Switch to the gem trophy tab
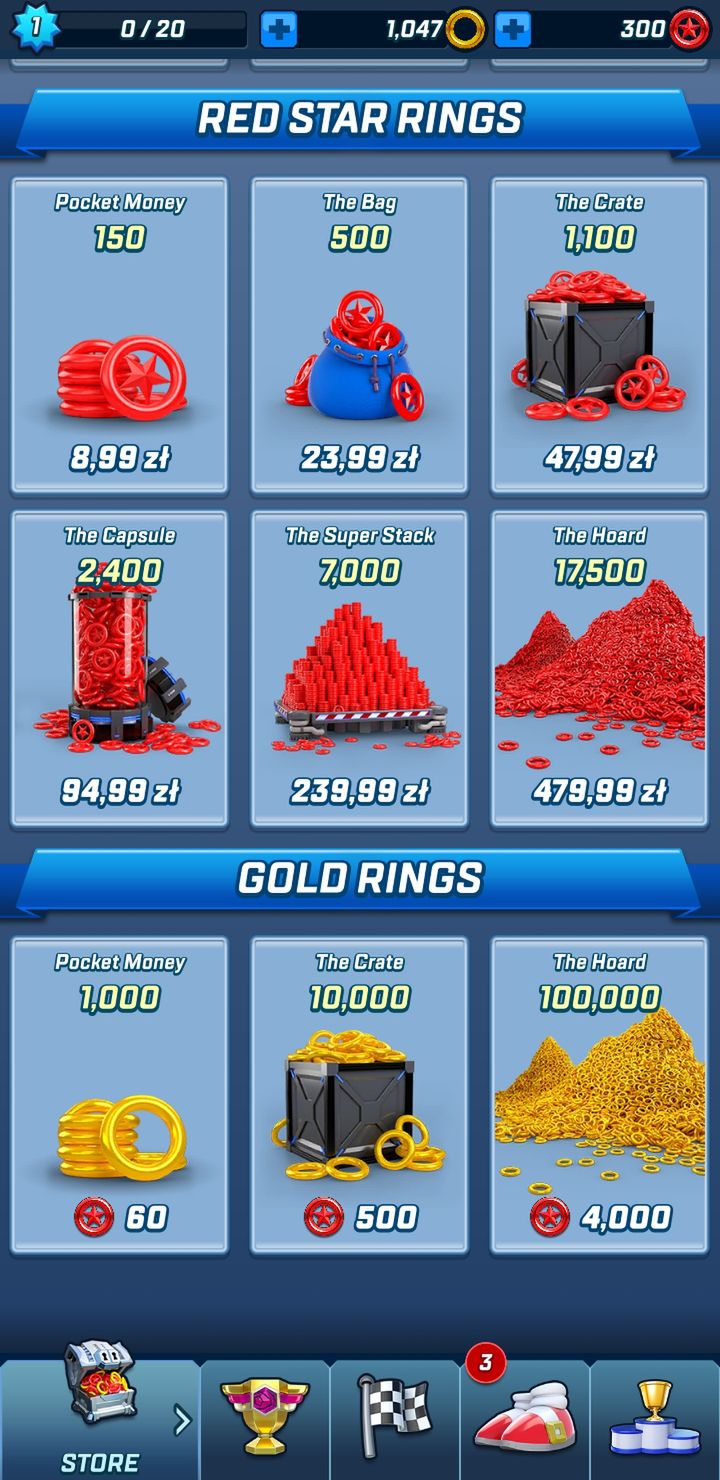The image size is (720, 1480). click(265, 1420)
